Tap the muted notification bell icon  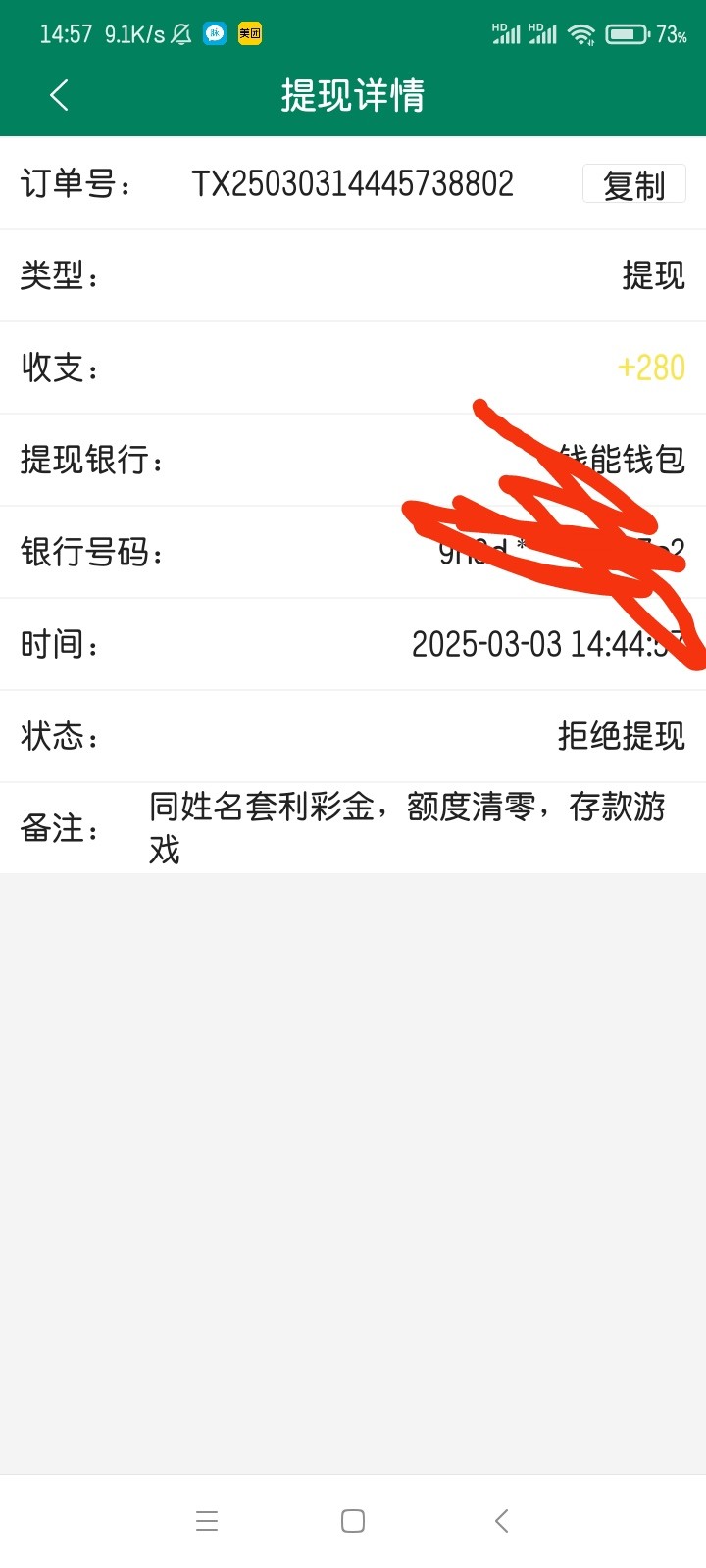[x=180, y=32]
